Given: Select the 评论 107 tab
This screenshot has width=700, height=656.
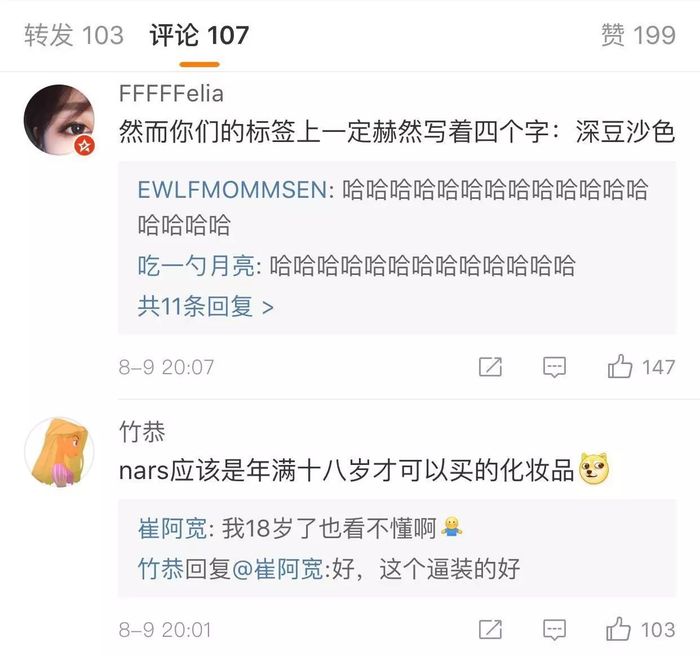Looking at the screenshot, I should coord(199,35).
